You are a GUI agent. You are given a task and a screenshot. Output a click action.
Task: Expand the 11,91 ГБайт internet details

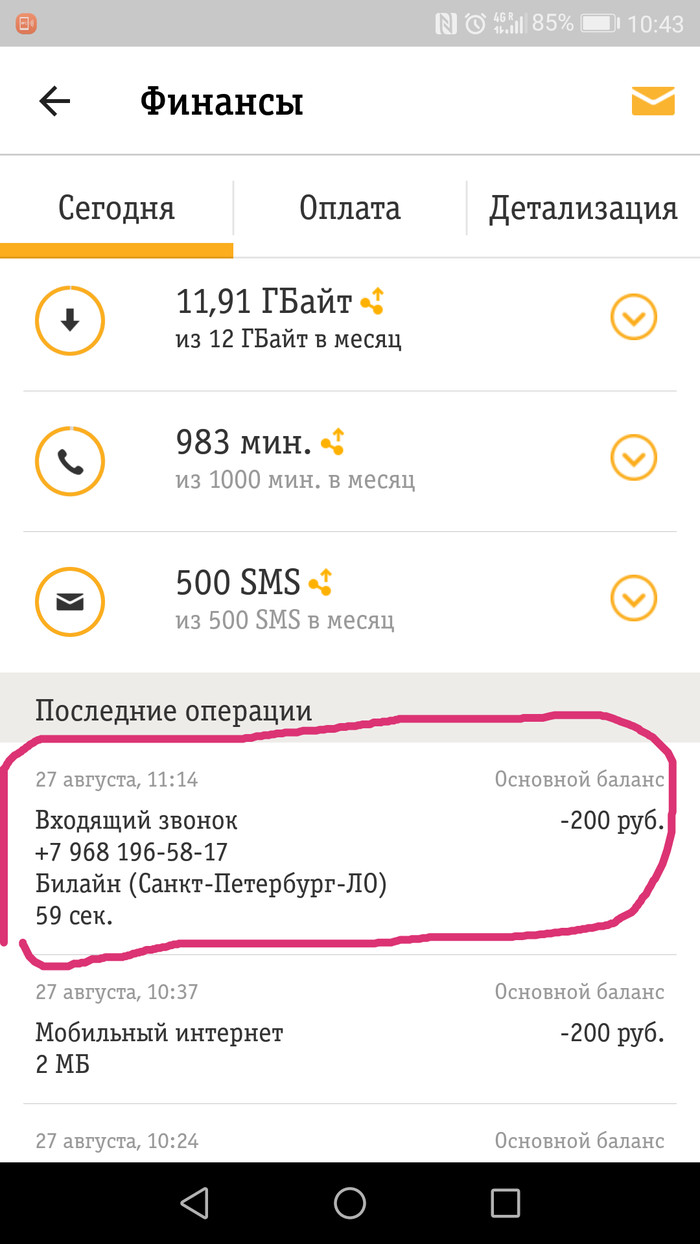633,319
